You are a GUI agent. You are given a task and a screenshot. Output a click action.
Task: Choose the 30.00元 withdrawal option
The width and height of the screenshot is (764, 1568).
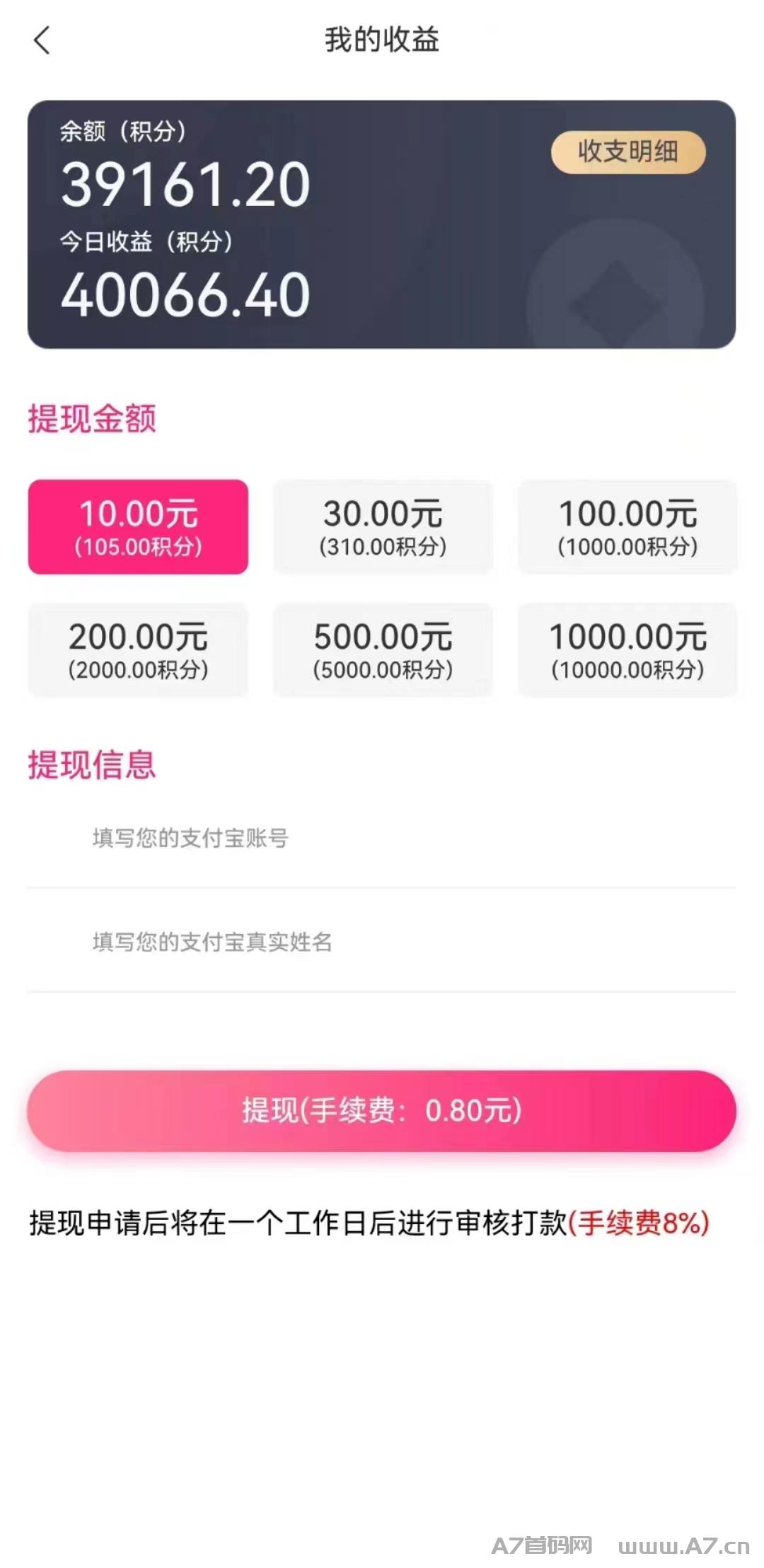click(383, 526)
